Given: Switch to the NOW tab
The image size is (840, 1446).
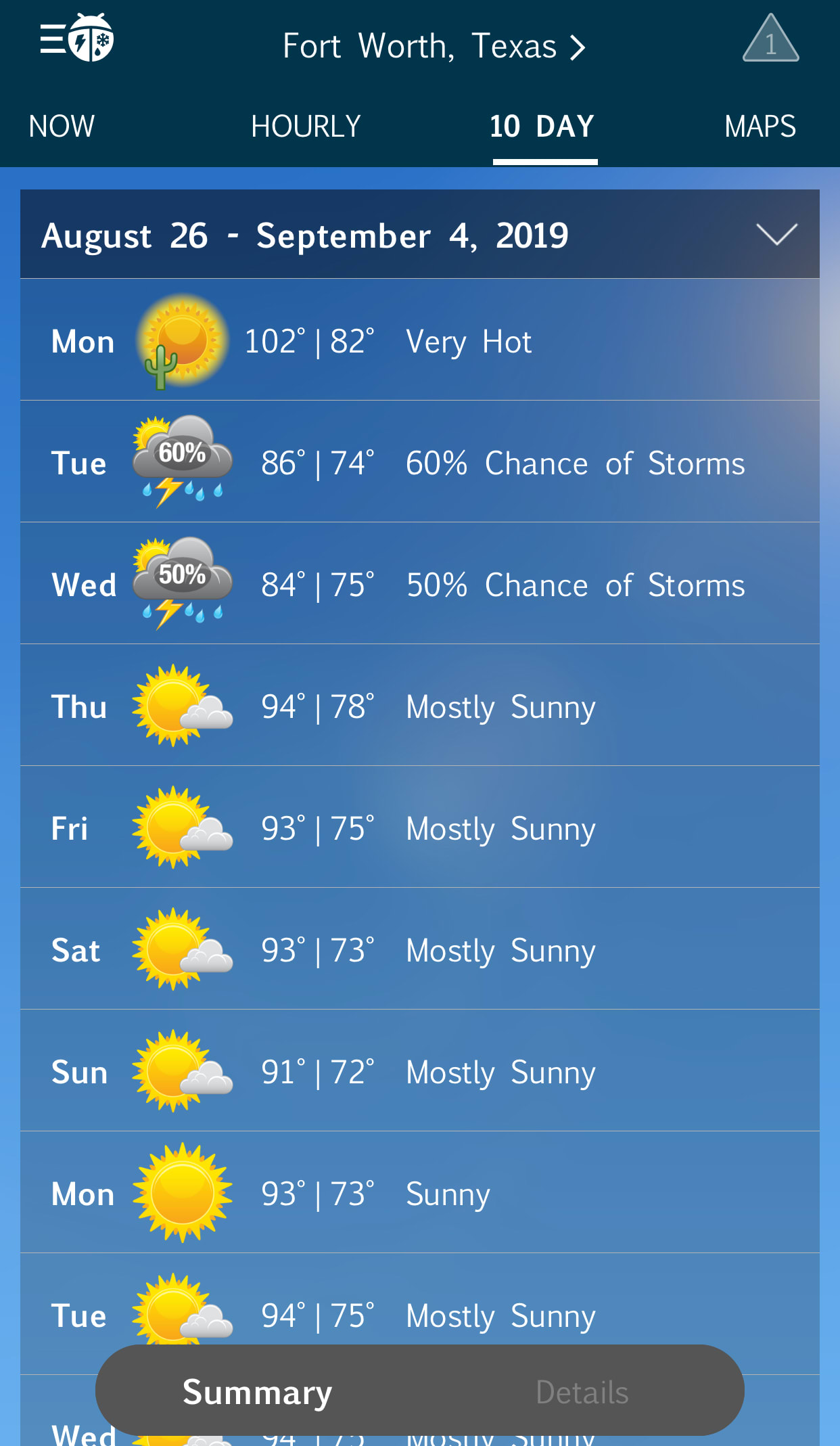Looking at the screenshot, I should (62, 127).
